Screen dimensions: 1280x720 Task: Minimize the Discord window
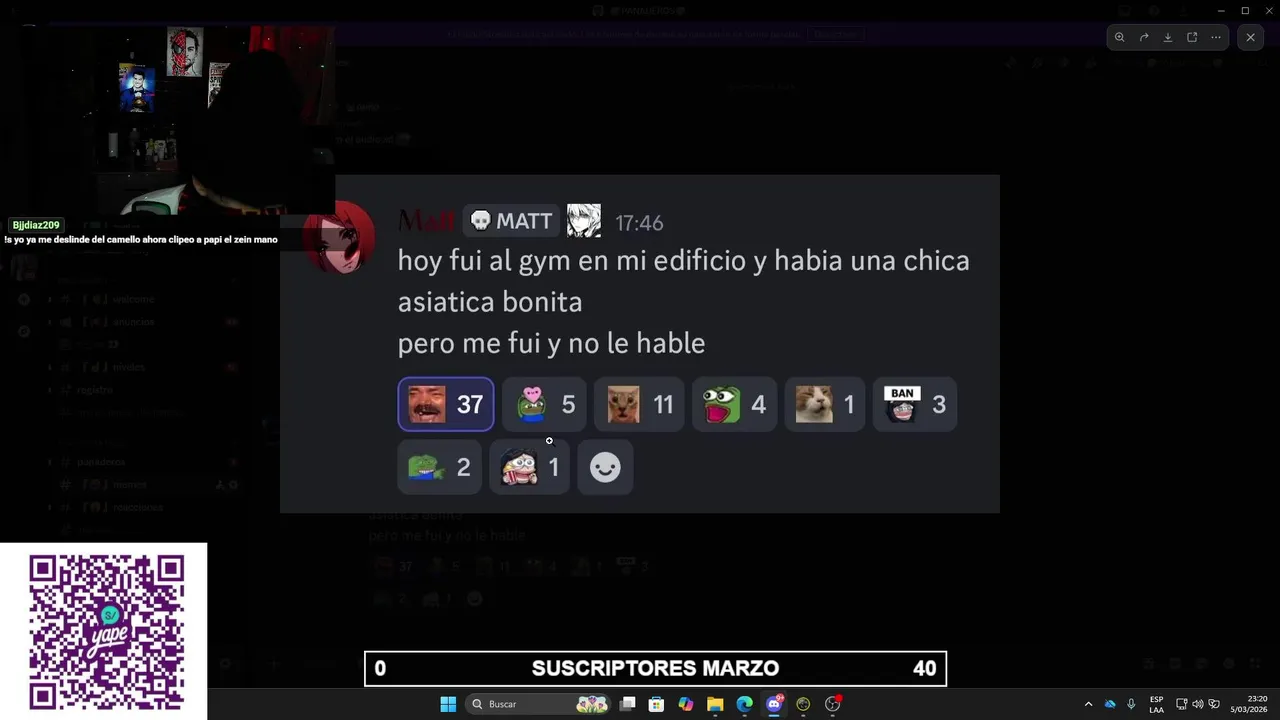point(1220,10)
